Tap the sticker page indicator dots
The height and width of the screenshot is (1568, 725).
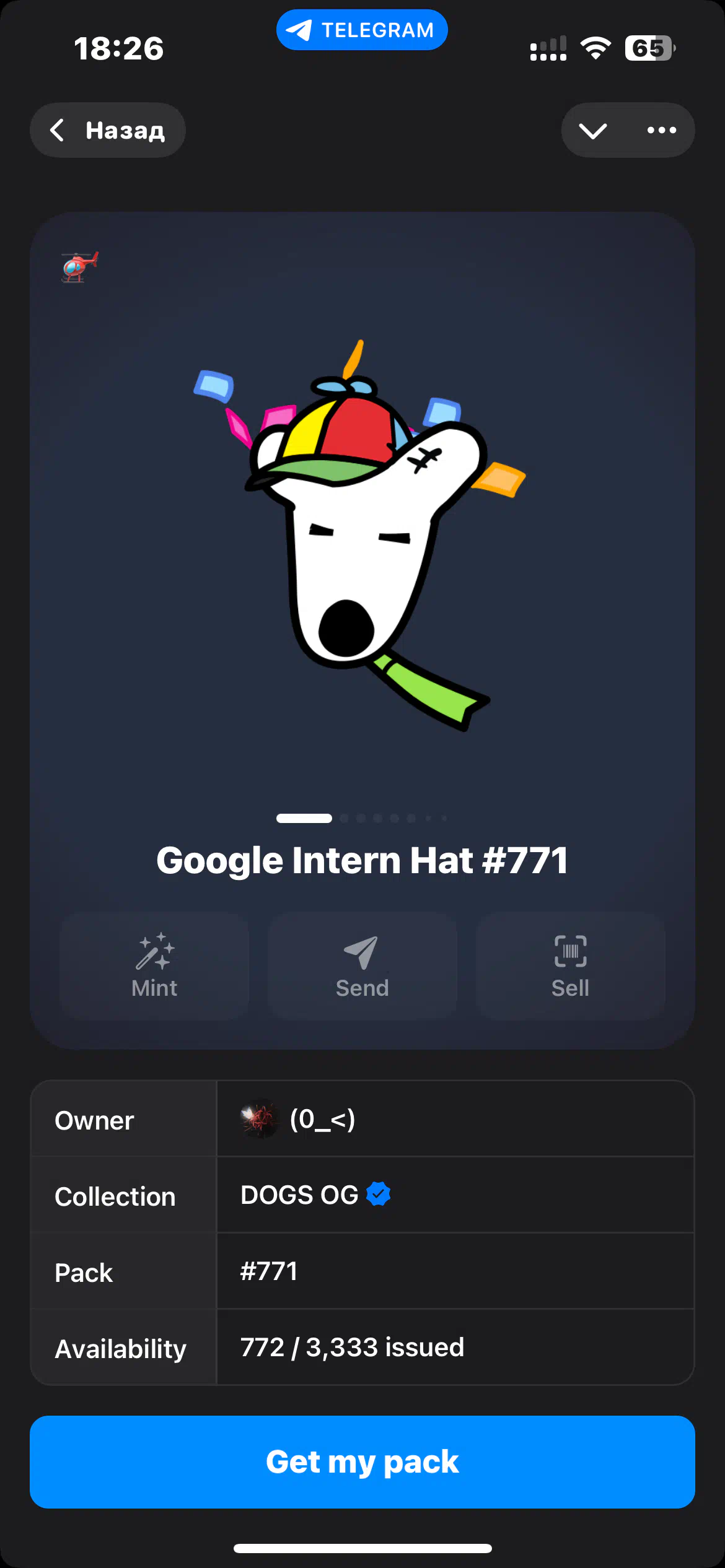click(x=362, y=818)
